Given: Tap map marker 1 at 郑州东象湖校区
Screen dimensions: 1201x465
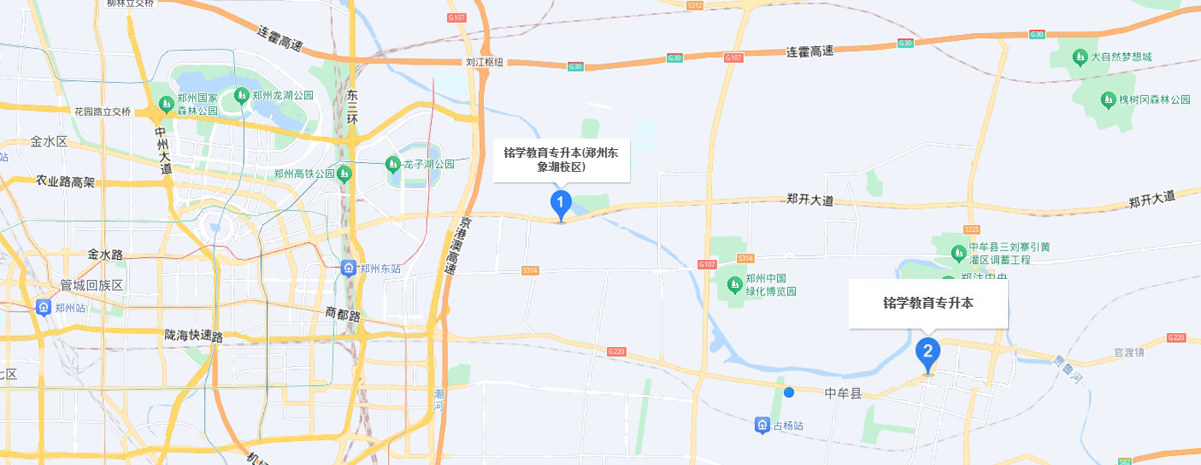Looking at the screenshot, I should click(561, 204).
